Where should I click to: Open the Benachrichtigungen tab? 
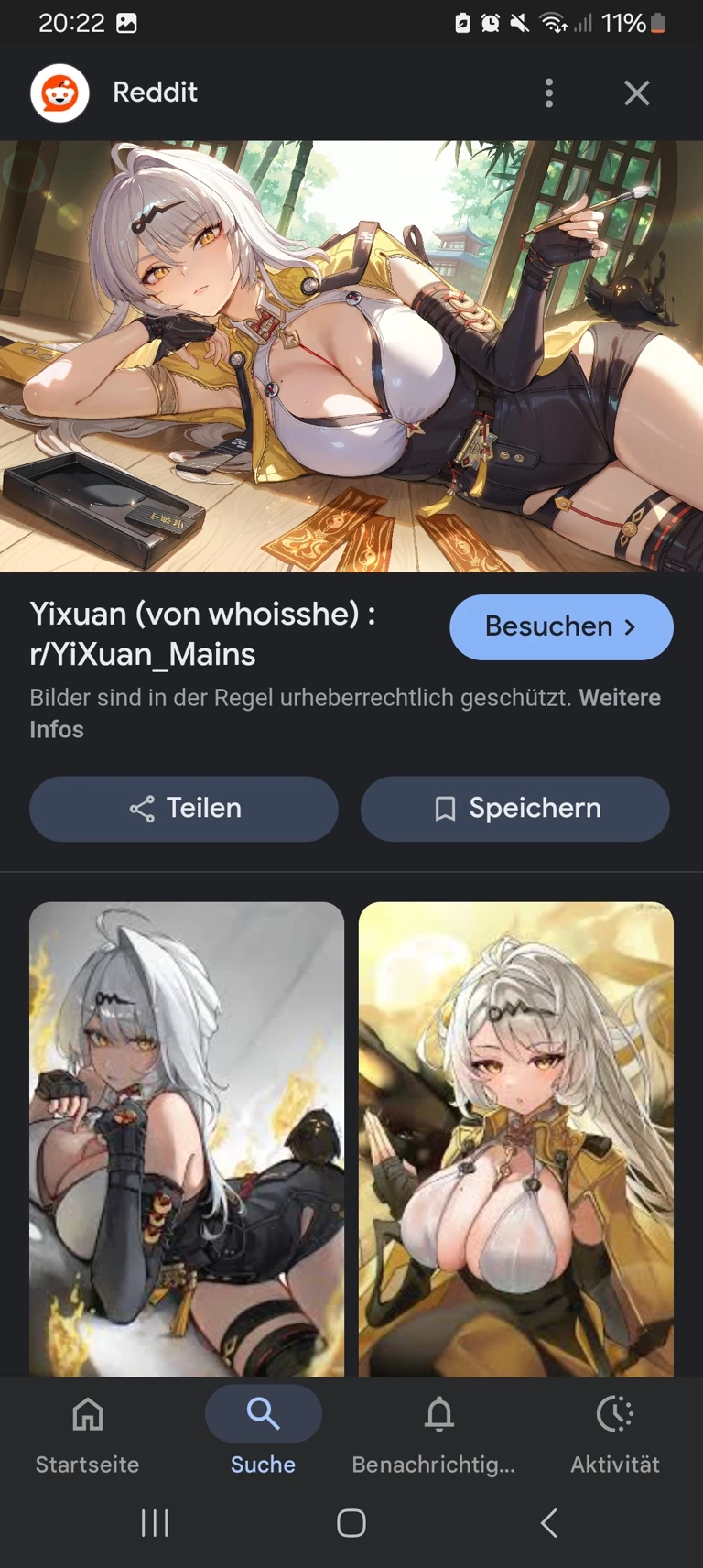(x=438, y=1430)
